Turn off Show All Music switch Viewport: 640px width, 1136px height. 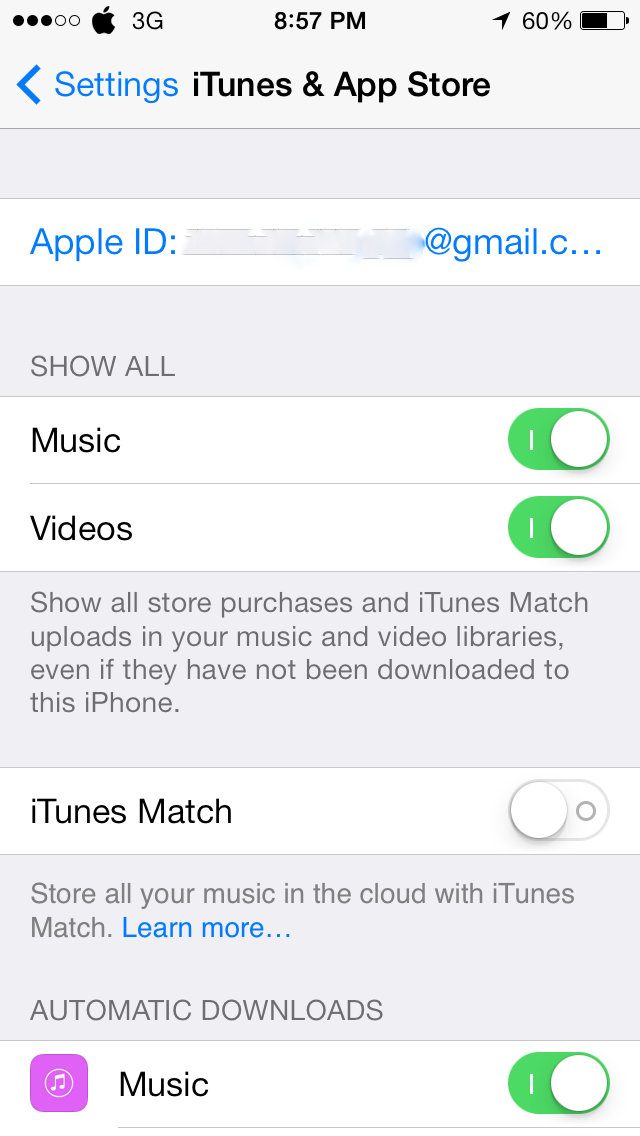coord(558,440)
